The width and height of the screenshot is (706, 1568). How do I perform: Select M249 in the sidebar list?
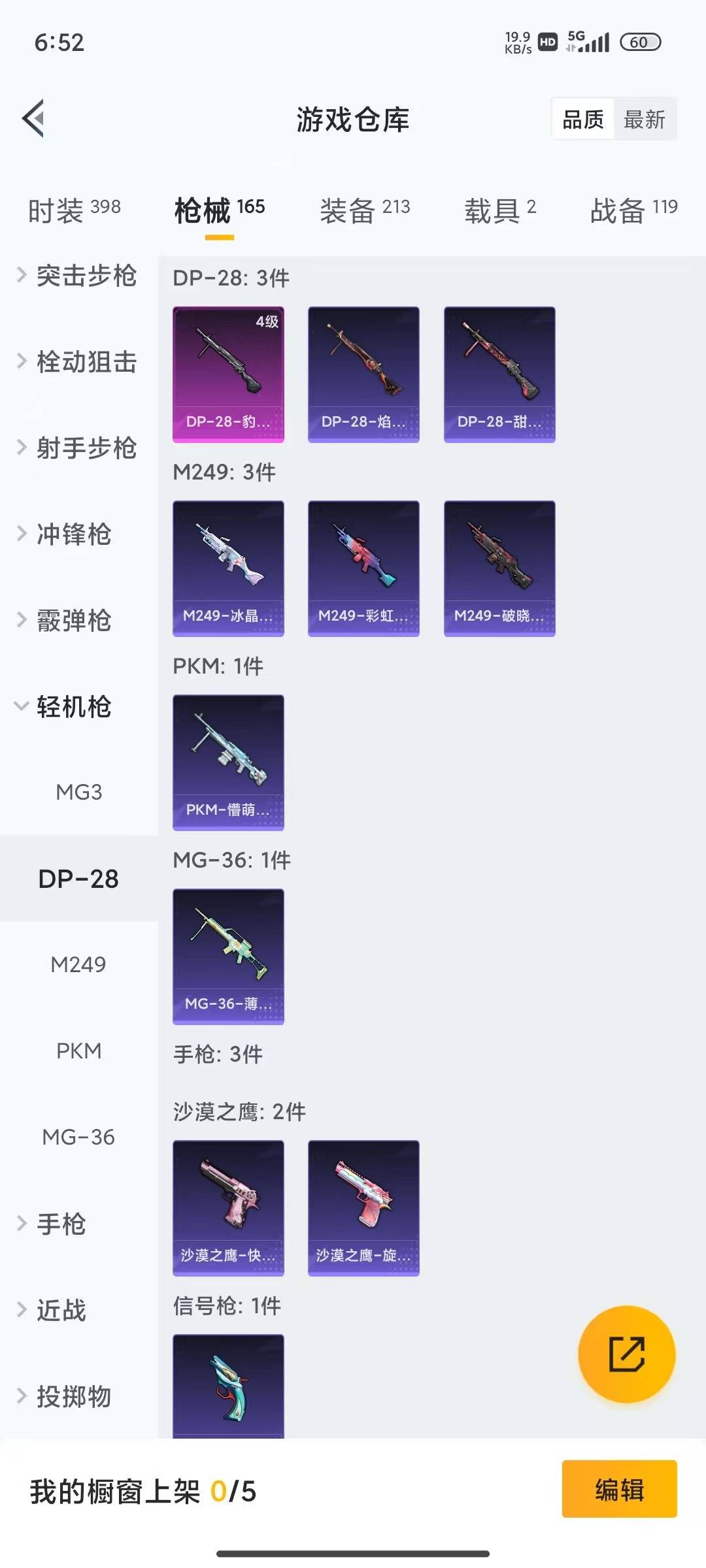79,965
